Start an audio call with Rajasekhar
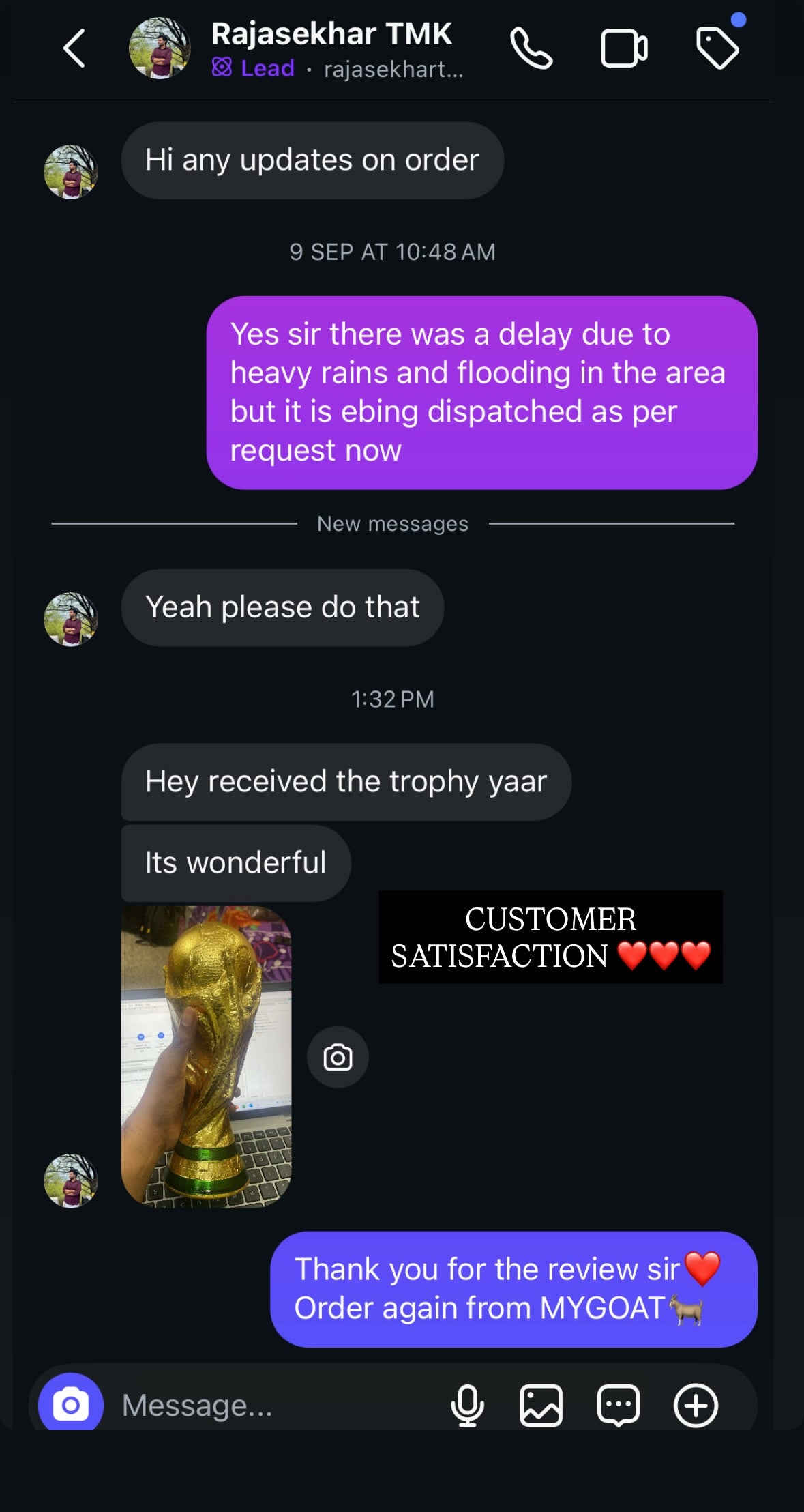The width and height of the screenshot is (804, 1512). tap(531, 48)
